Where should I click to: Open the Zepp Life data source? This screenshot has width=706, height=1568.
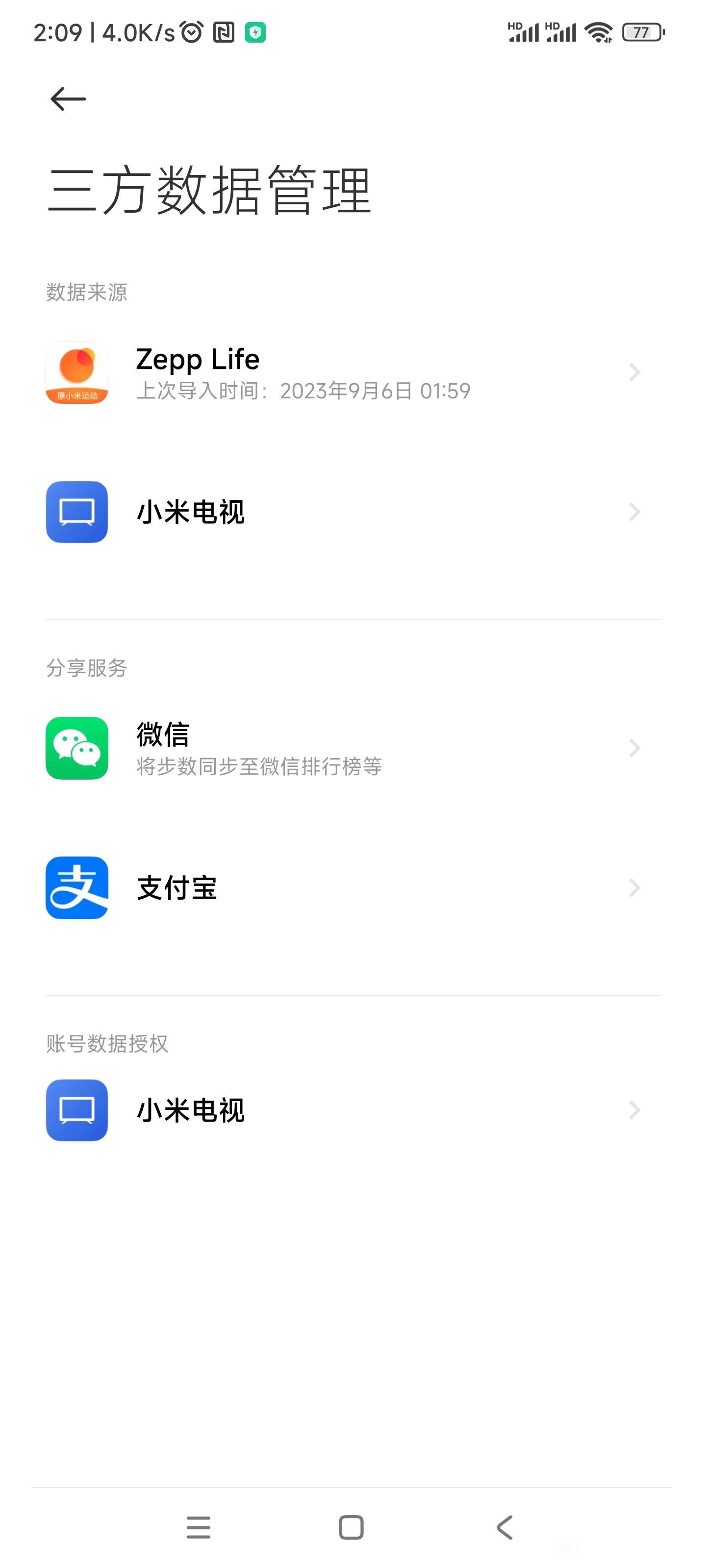pyautogui.click(x=353, y=372)
